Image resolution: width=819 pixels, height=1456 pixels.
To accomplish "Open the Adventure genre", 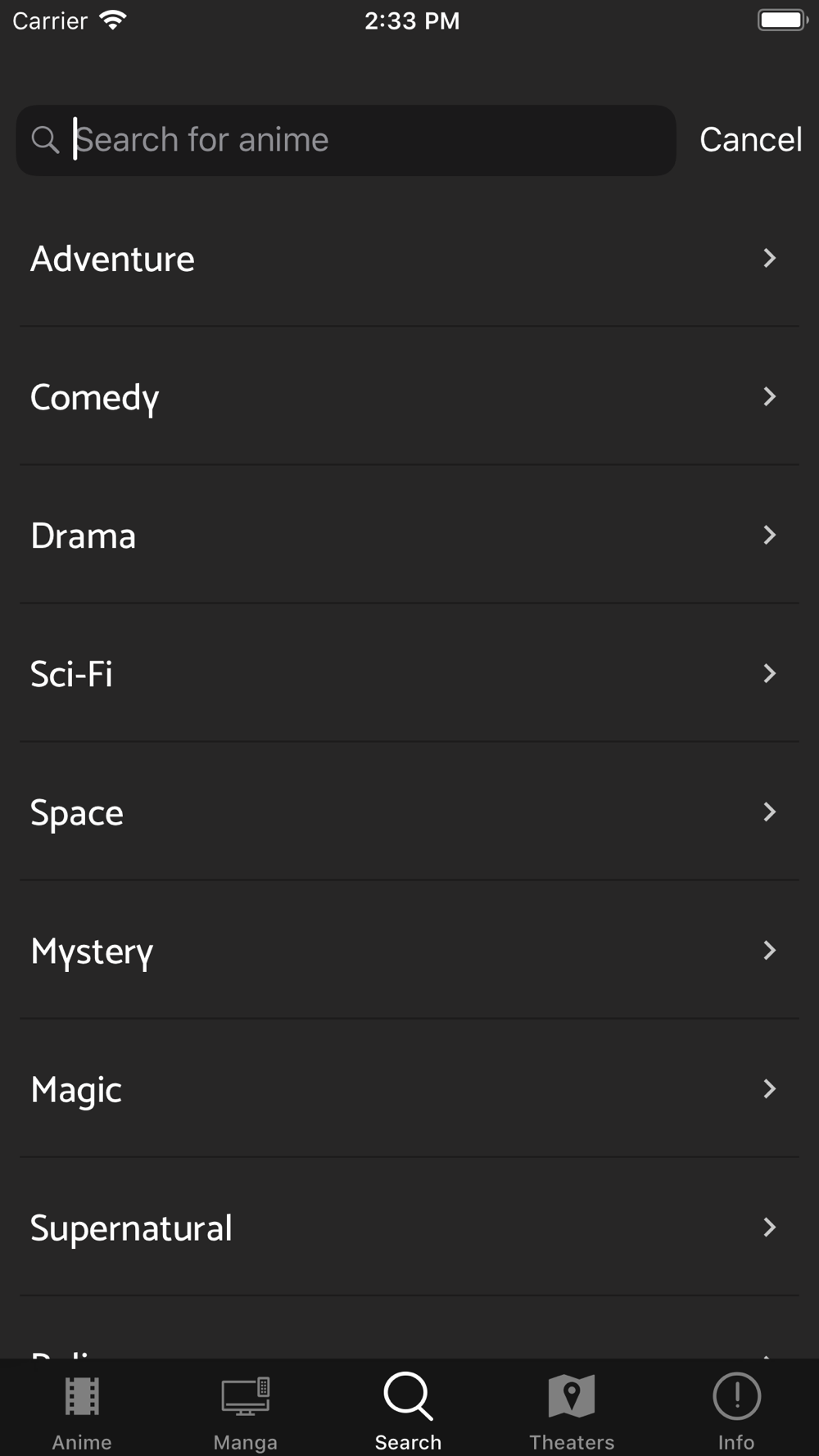I will click(409, 258).
